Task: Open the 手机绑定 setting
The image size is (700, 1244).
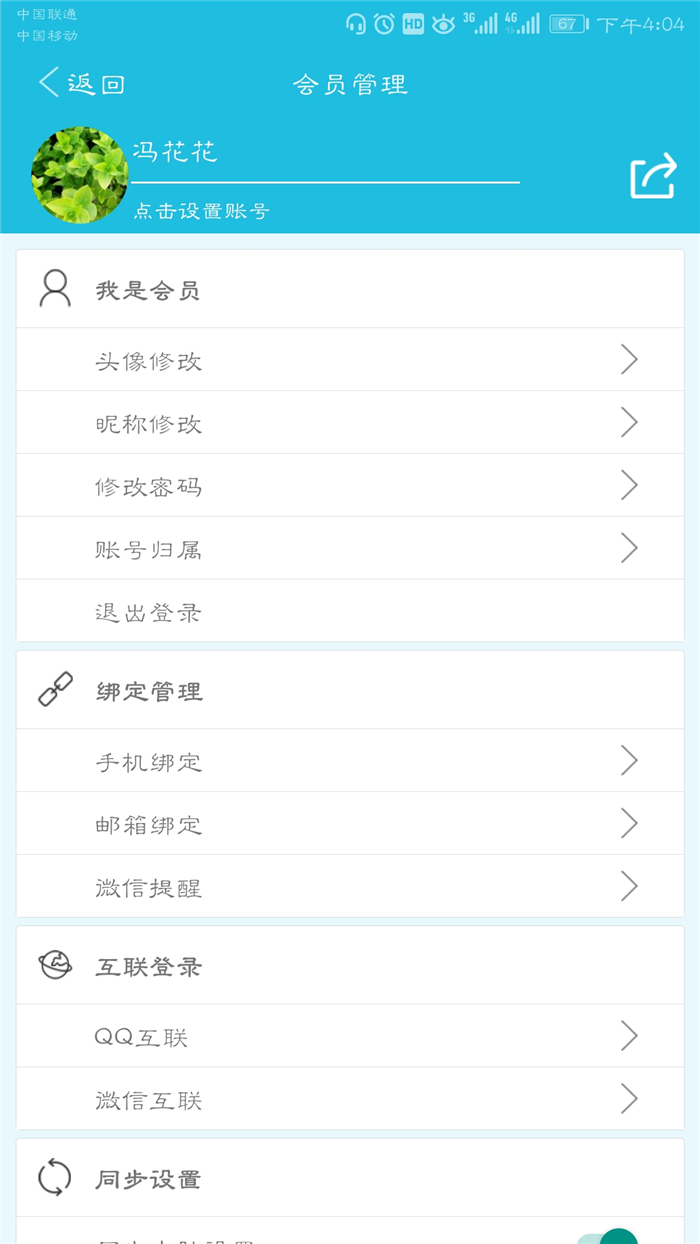Action: (x=350, y=761)
